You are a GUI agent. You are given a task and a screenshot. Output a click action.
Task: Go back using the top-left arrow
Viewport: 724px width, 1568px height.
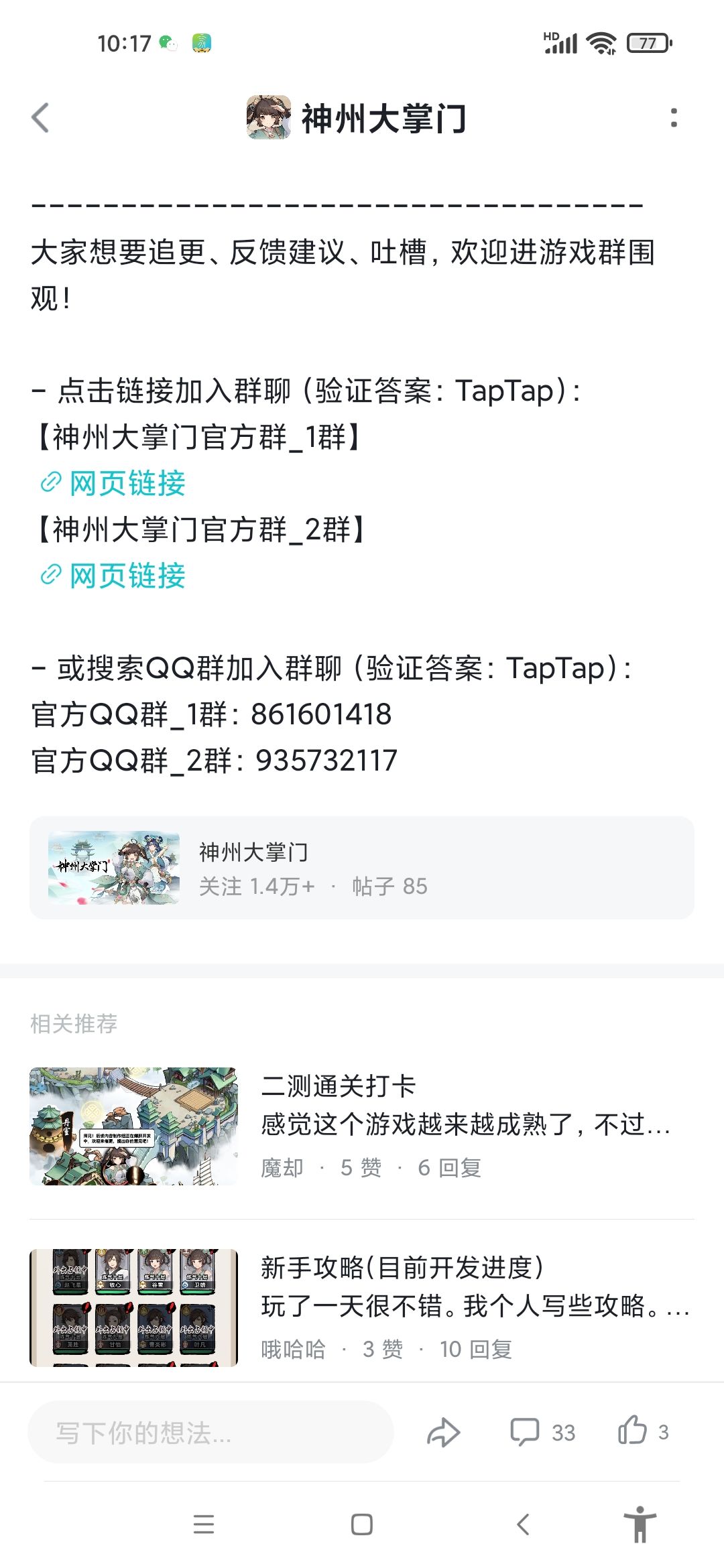coord(41,118)
